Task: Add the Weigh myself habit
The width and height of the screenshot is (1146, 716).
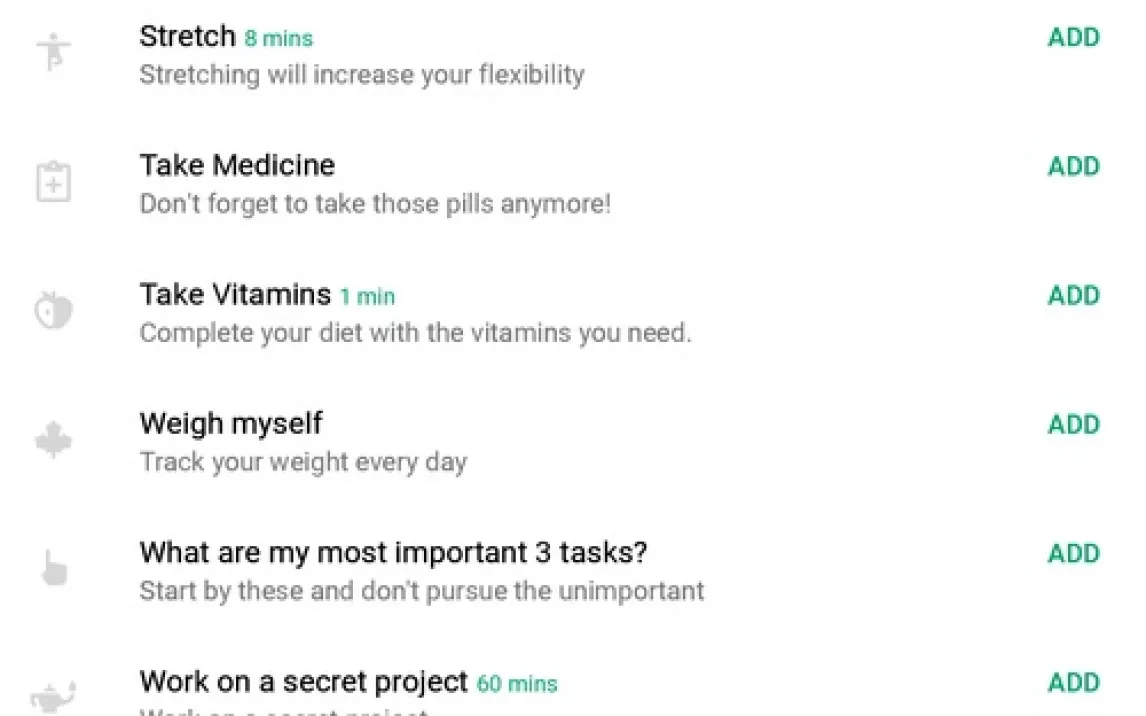Action: tap(1073, 424)
